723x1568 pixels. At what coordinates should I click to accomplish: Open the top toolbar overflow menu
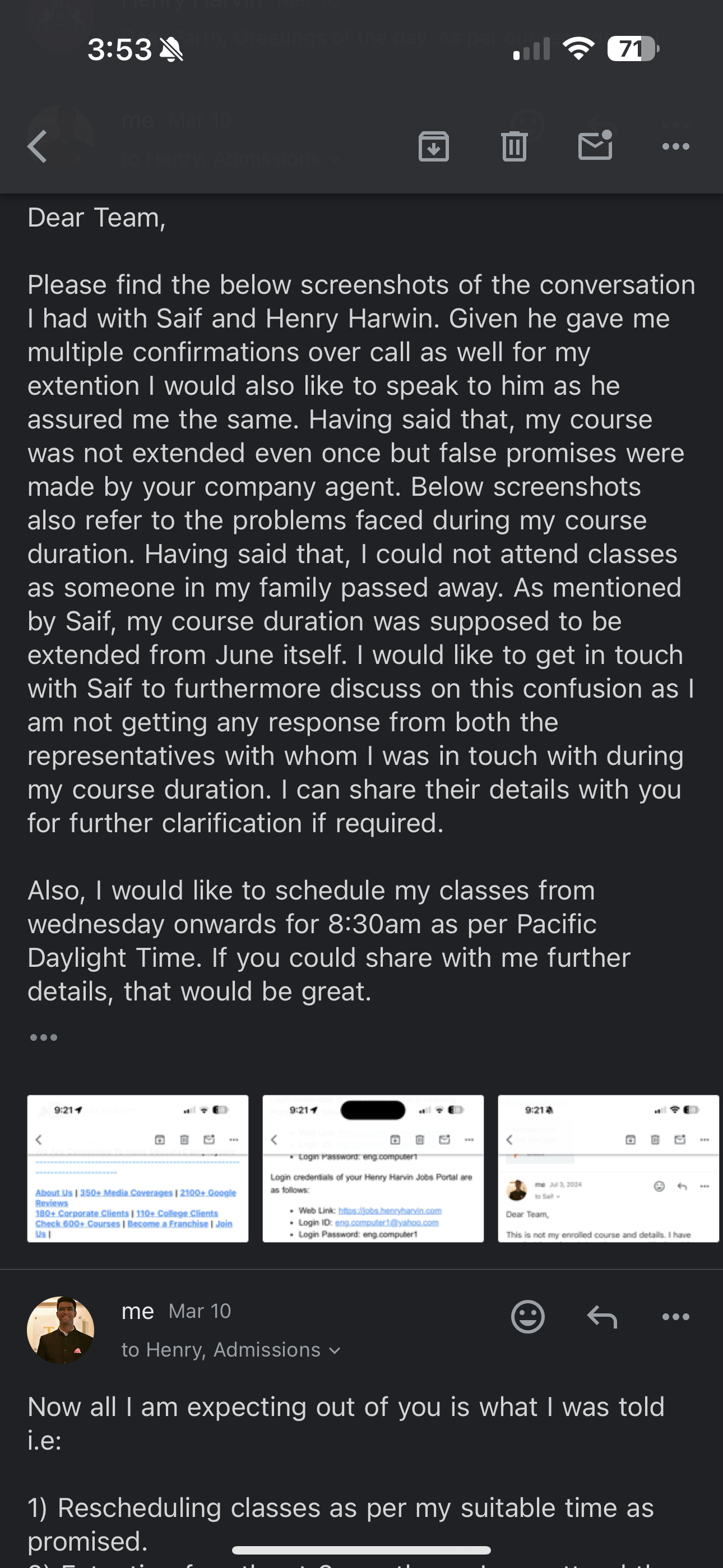click(x=675, y=147)
